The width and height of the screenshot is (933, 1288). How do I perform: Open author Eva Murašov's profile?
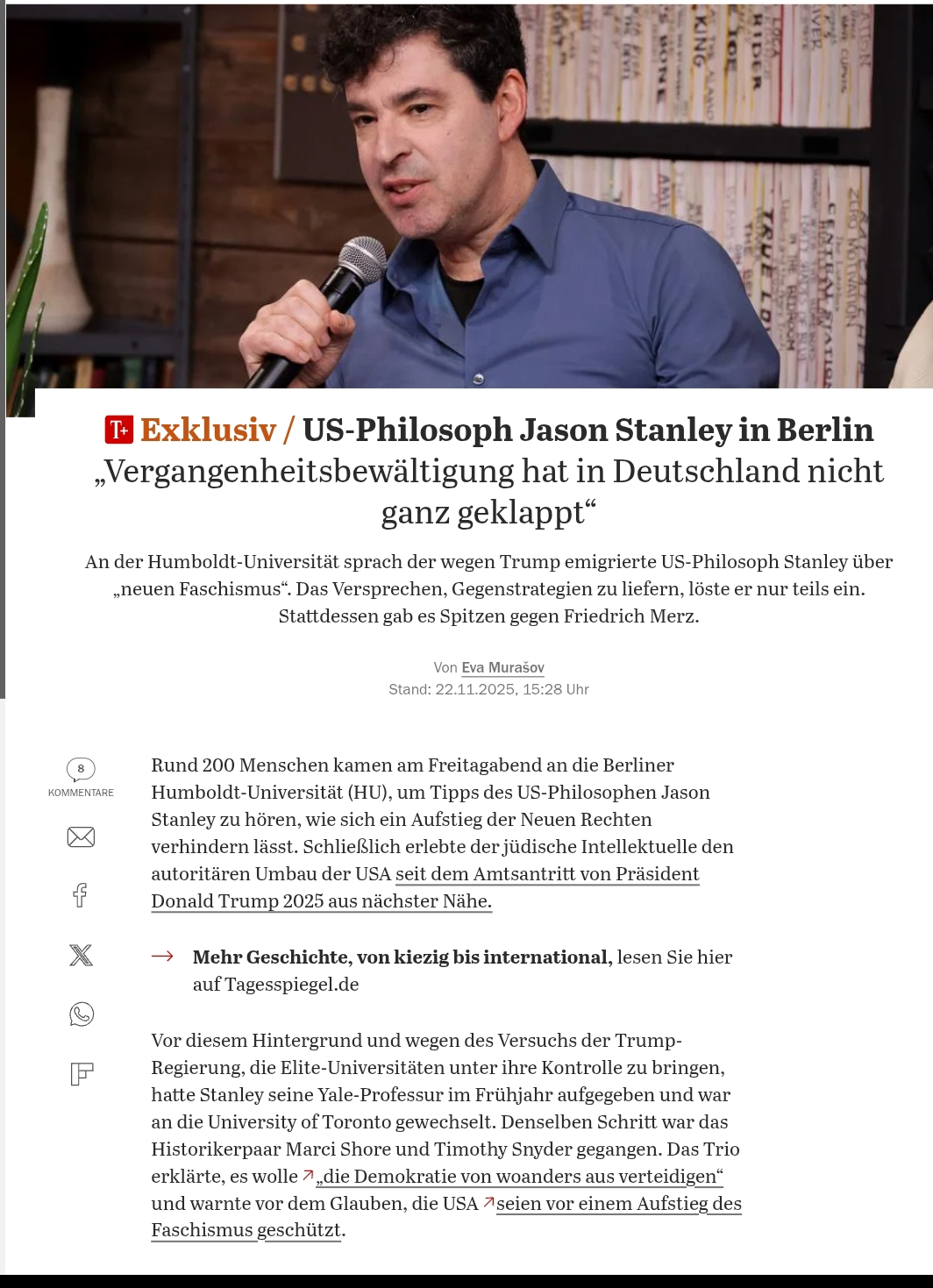[502, 668]
